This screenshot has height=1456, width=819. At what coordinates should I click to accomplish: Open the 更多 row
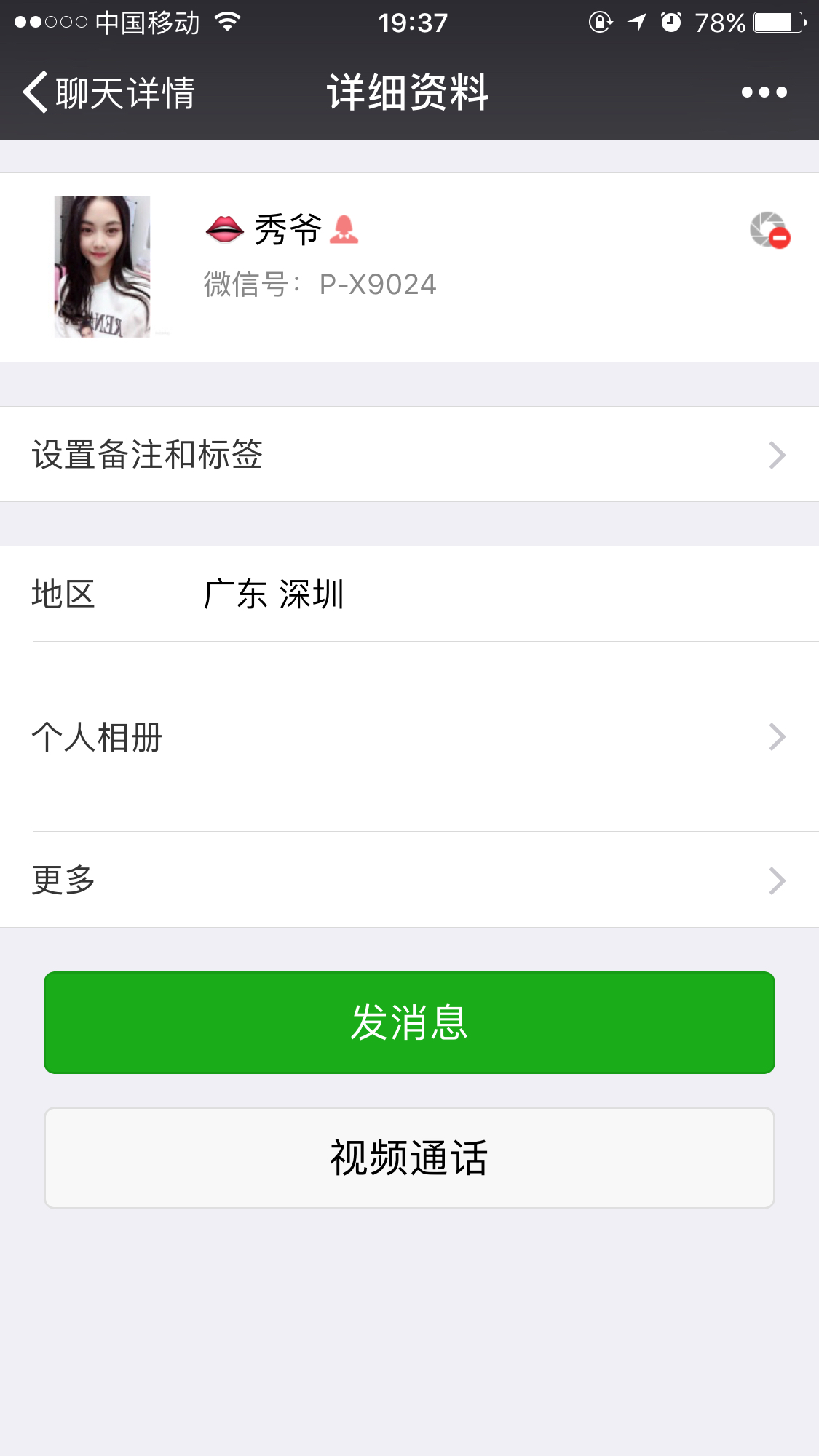pyautogui.click(x=409, y=880)
